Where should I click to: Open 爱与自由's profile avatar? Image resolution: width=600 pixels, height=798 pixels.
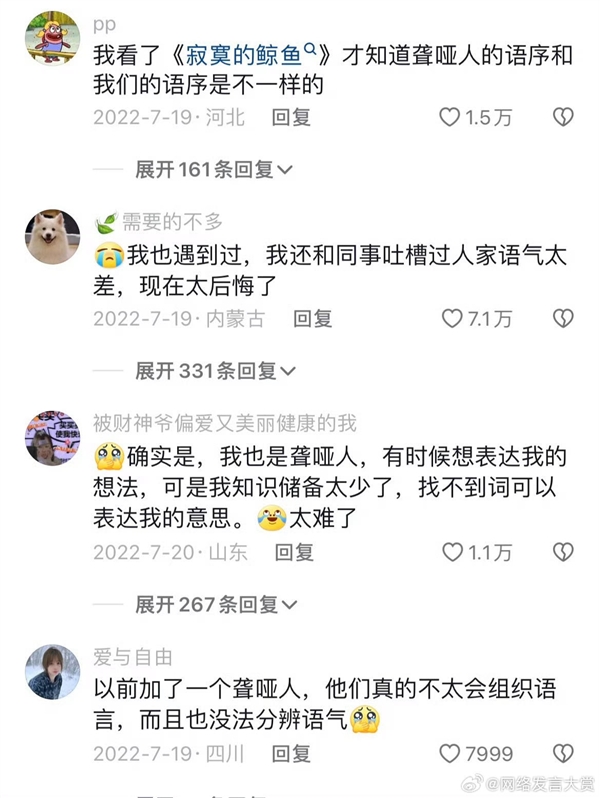(x=52, y=671)
